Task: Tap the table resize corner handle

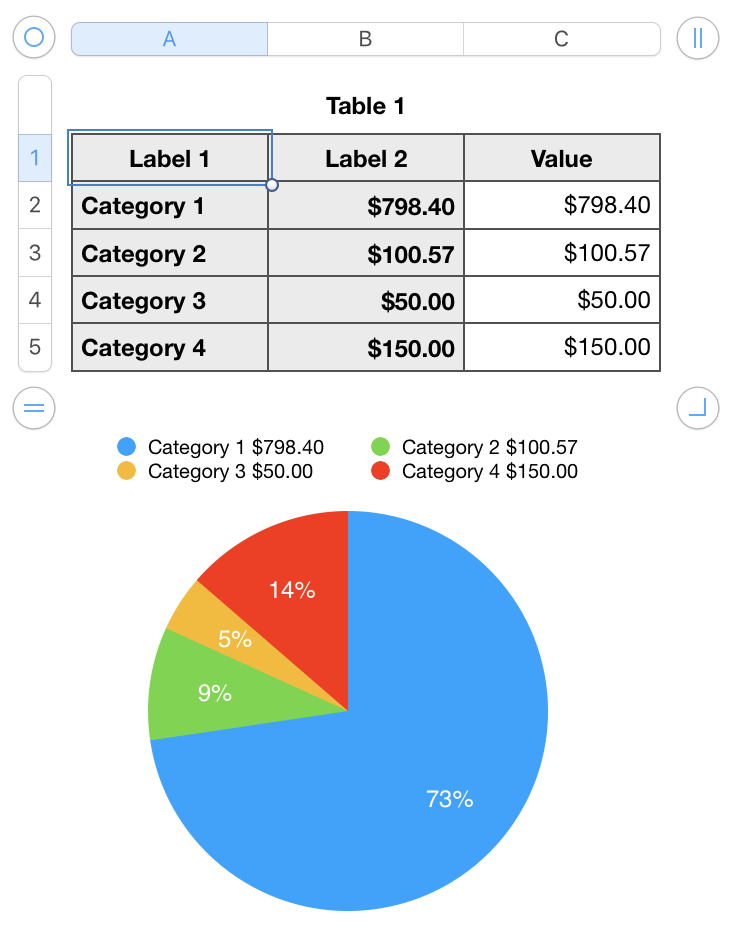Action: point(698,408)
